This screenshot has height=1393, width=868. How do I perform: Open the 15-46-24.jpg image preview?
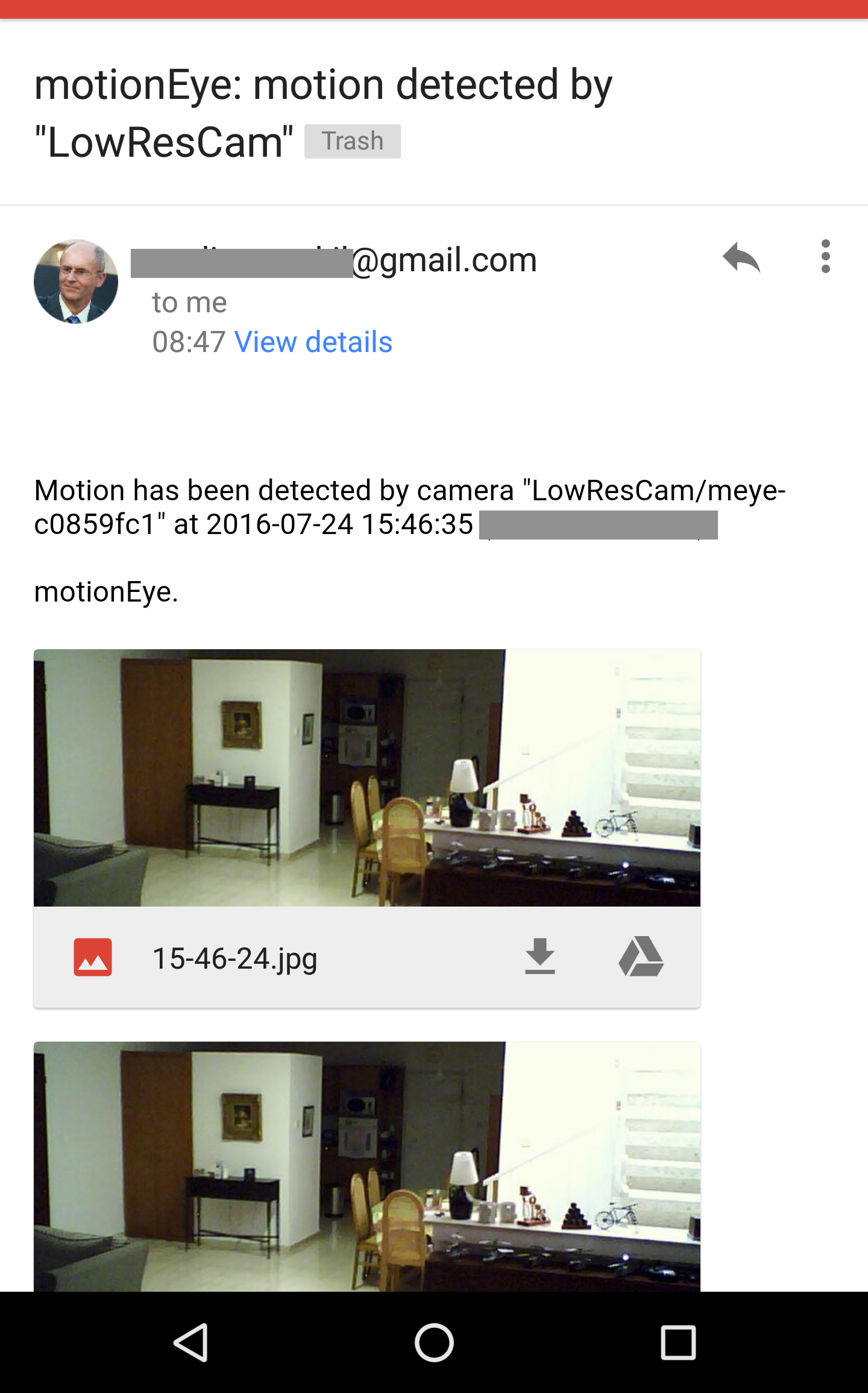click(366, 778)
